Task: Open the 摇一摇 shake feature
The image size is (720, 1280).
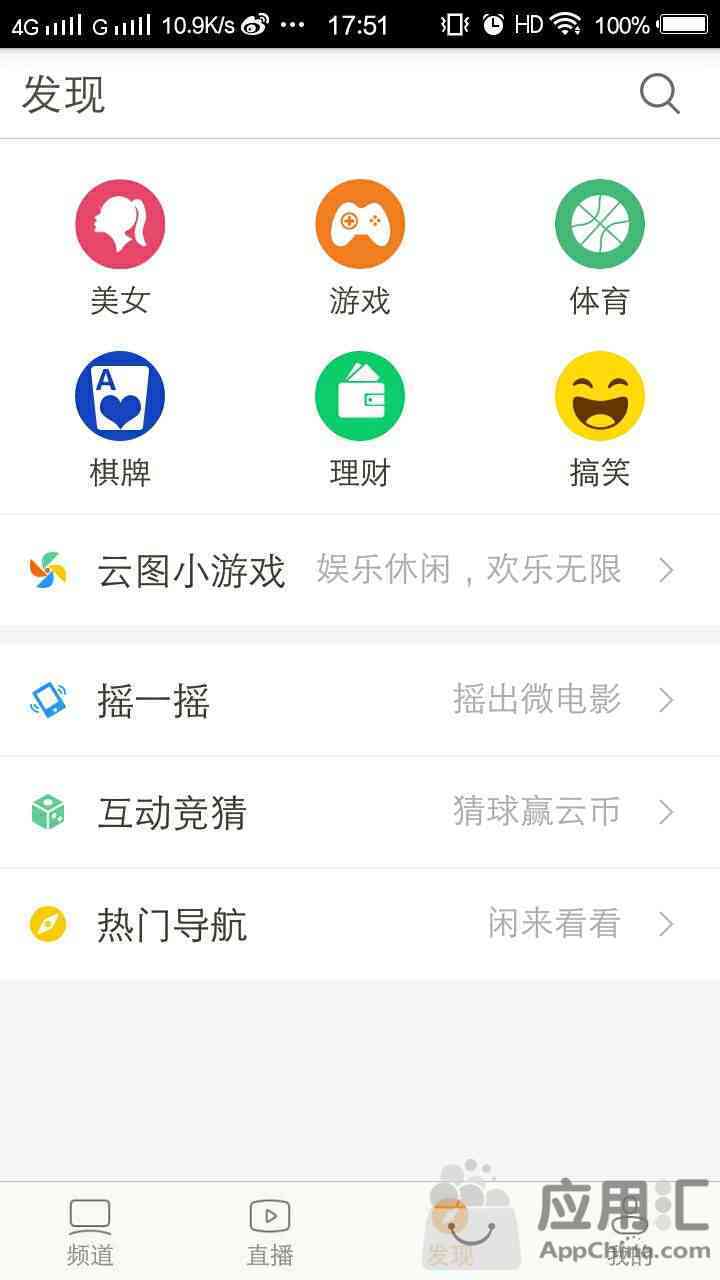Action: [360, 700]
